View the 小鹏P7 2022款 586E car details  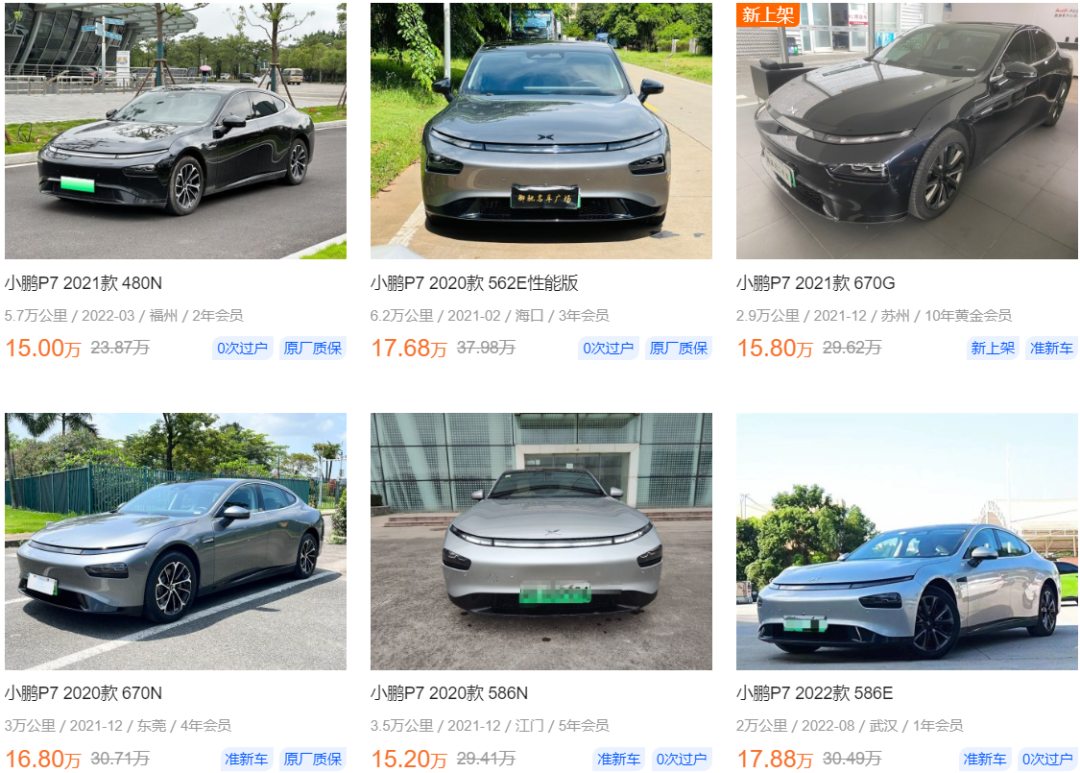click(907, 541)
